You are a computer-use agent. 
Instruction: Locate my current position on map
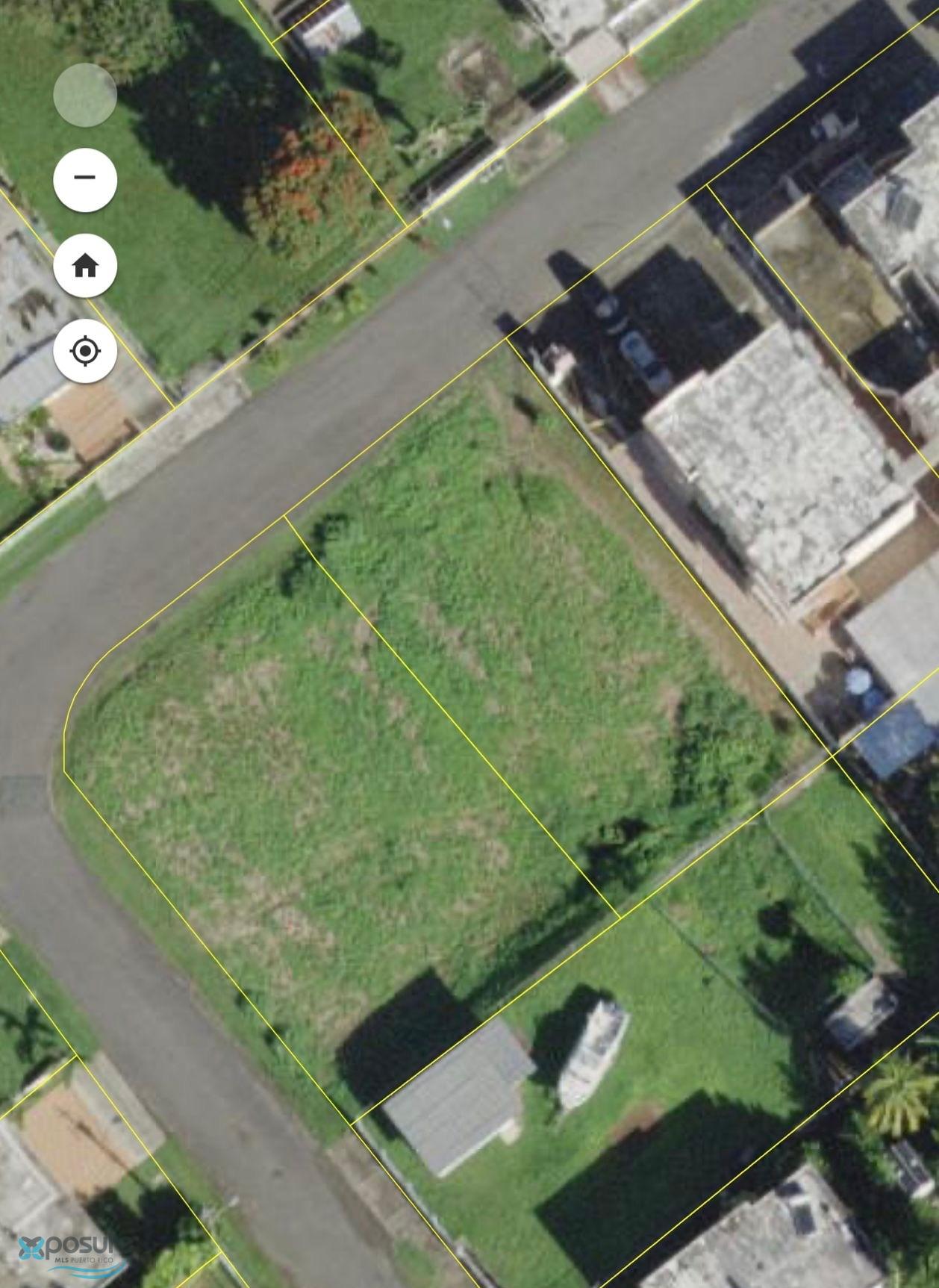[x=85, y=351]
